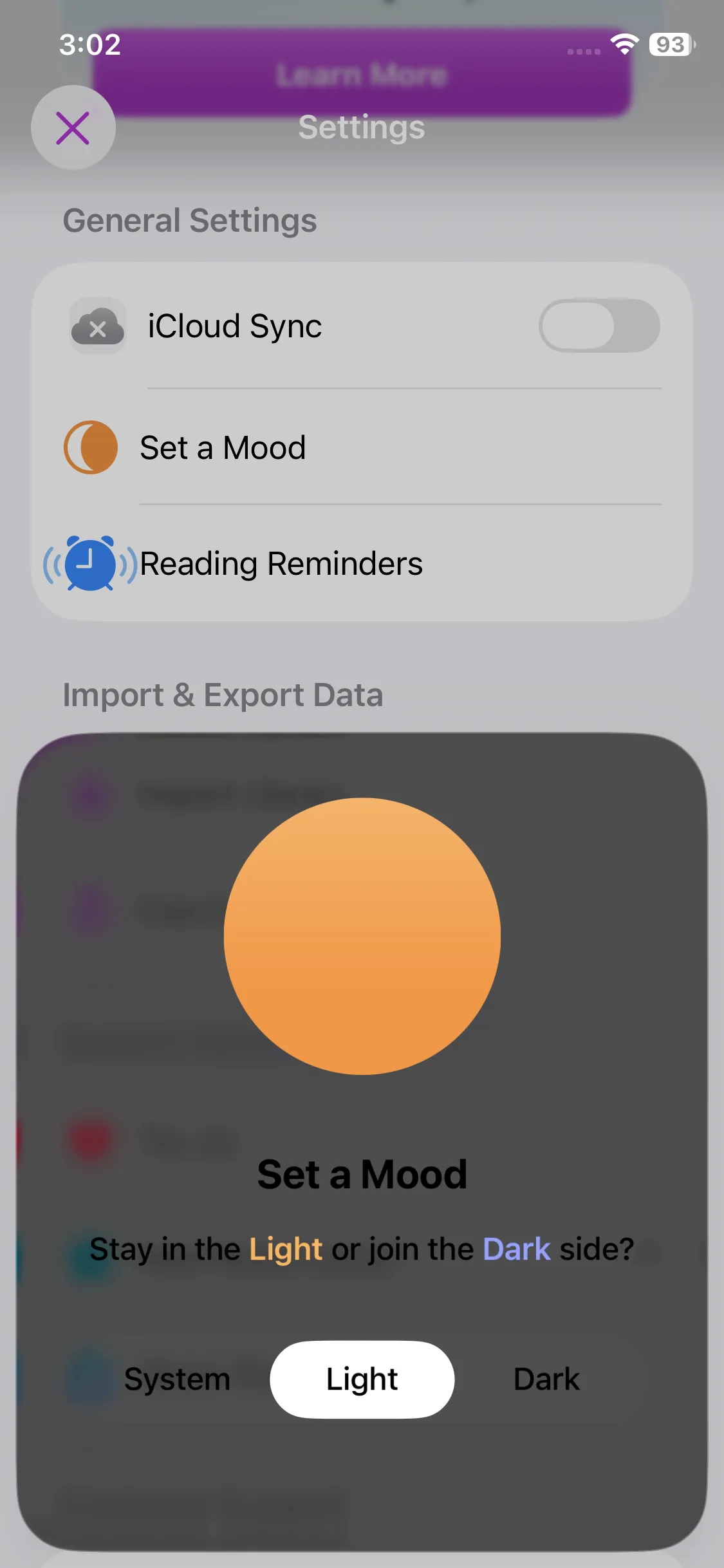Select the System mood option
The image size is (724, 1568).
177,1379
